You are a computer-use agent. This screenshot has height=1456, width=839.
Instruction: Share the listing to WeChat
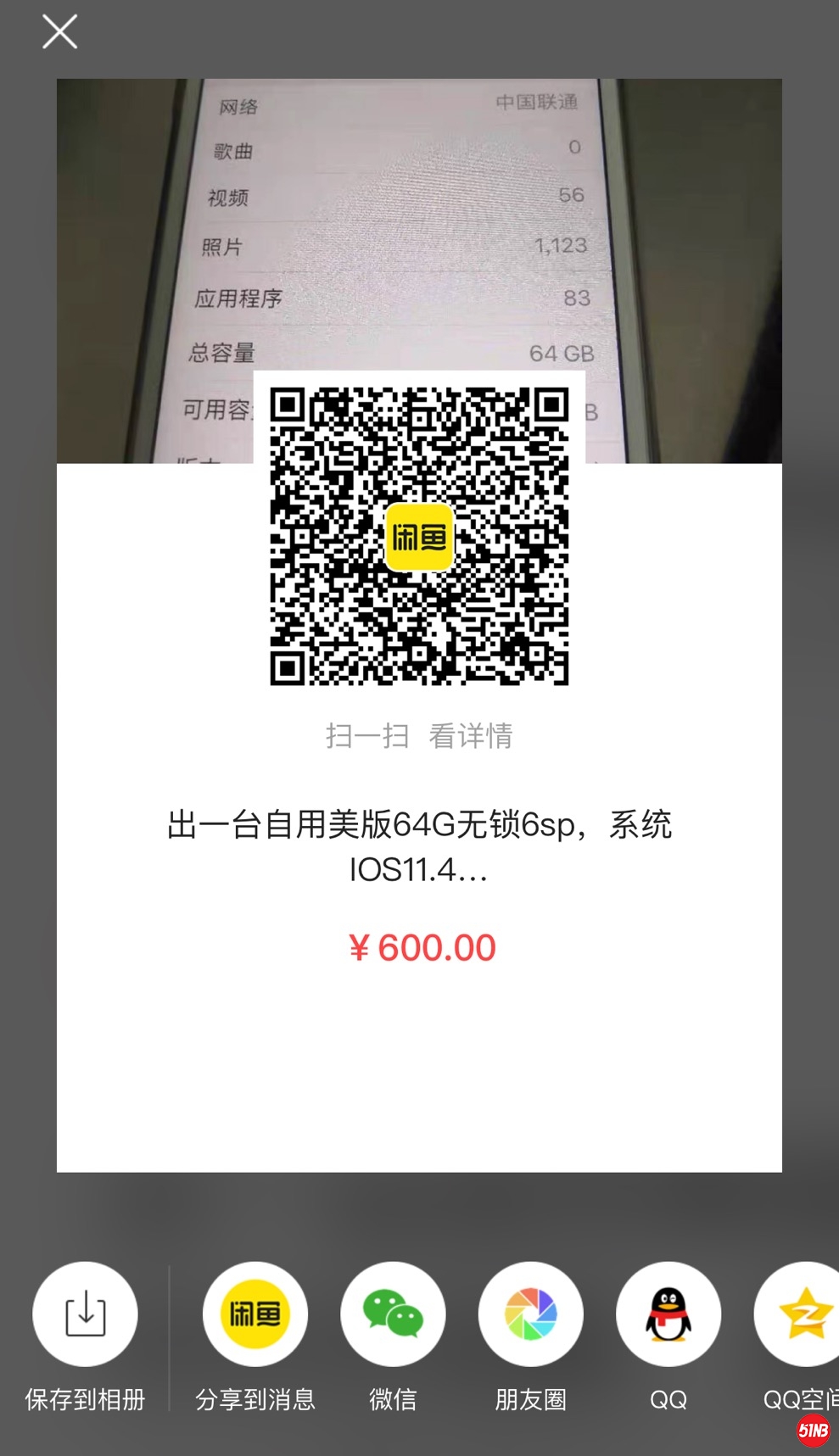click(393, 1314)
